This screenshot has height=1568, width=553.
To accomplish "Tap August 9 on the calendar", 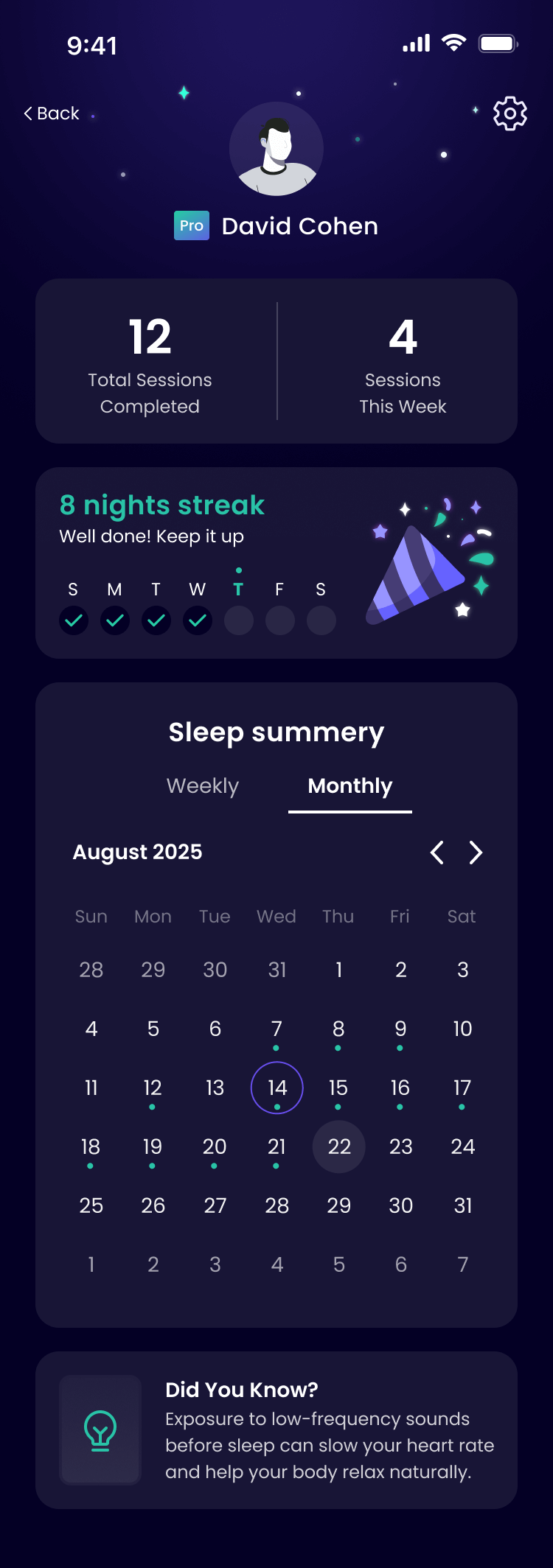I will pos(400,1029).
